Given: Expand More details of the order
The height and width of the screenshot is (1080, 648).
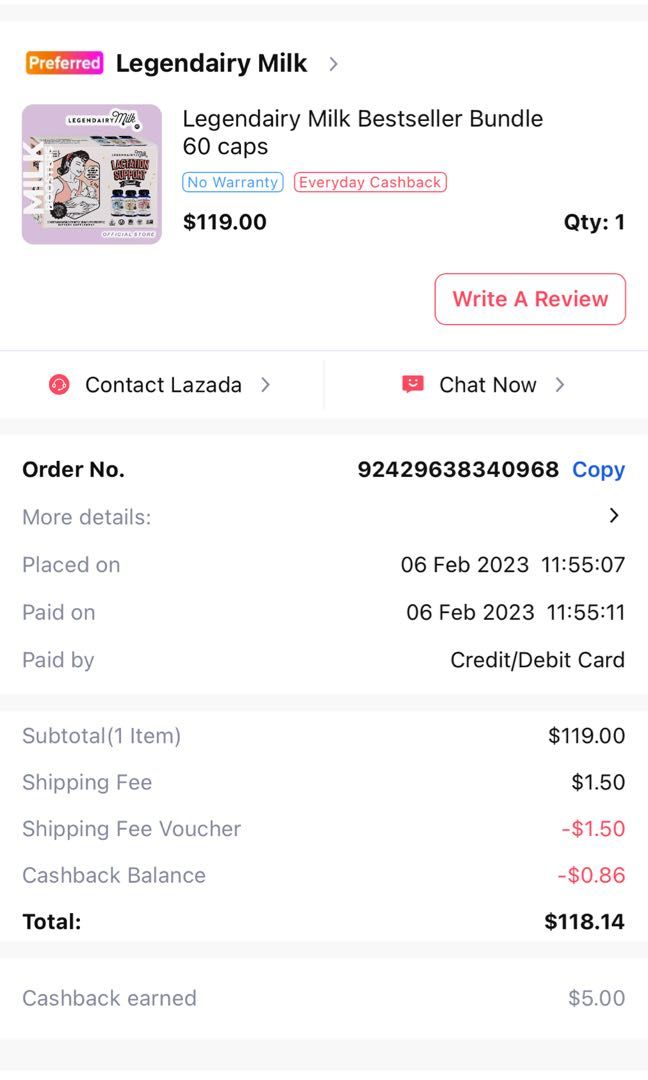Looking at the screenshot, I should point(614,516).
